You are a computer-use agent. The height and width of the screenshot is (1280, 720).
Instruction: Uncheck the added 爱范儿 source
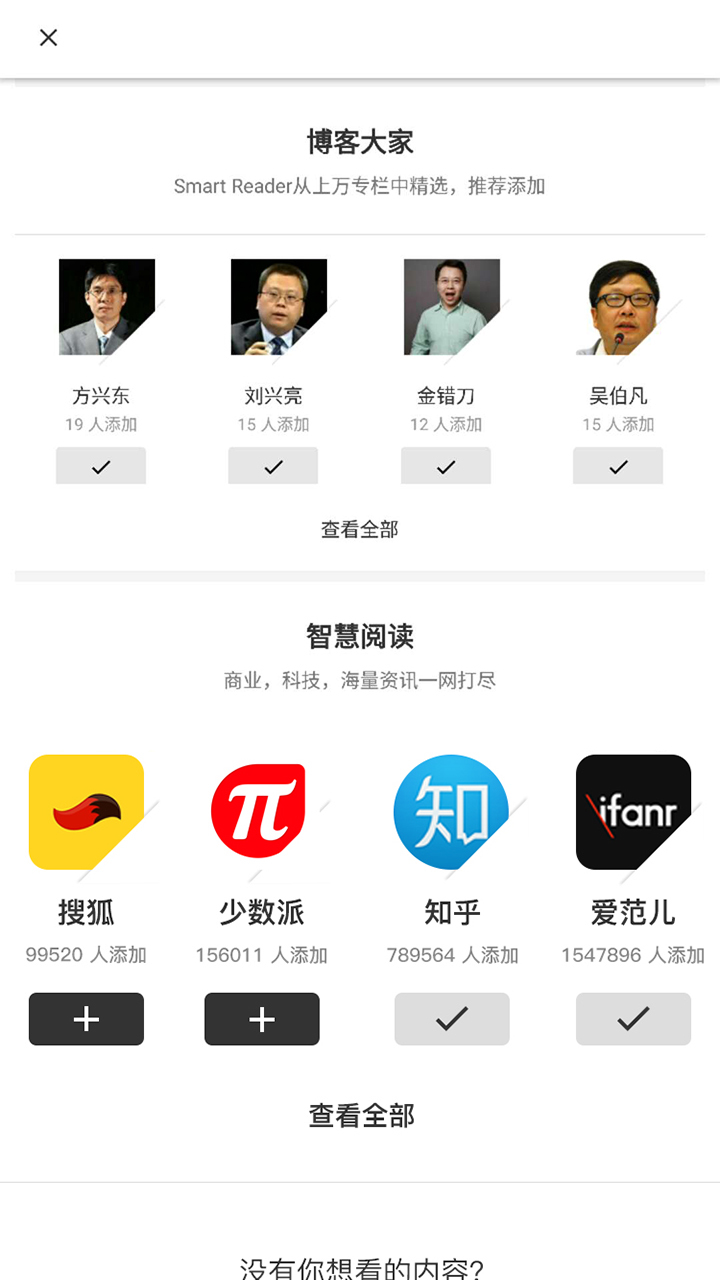633,1019
